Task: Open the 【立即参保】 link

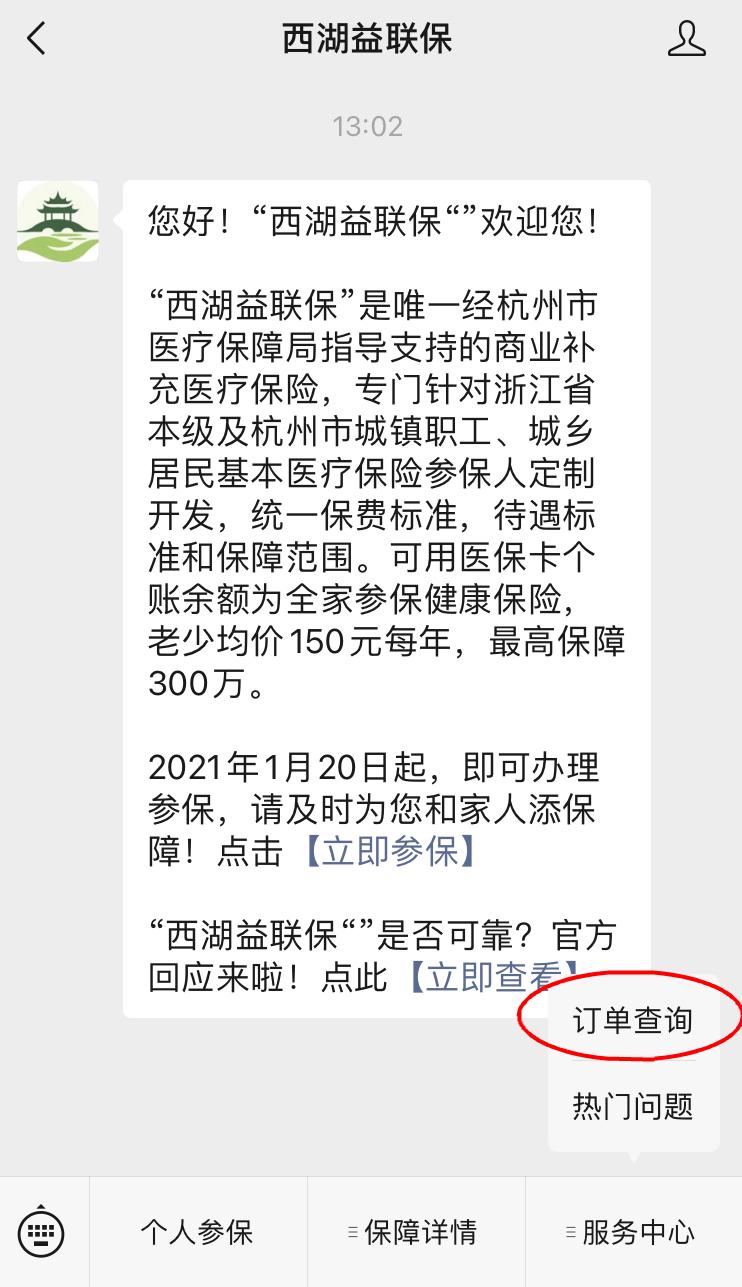Action: [389, 851]
